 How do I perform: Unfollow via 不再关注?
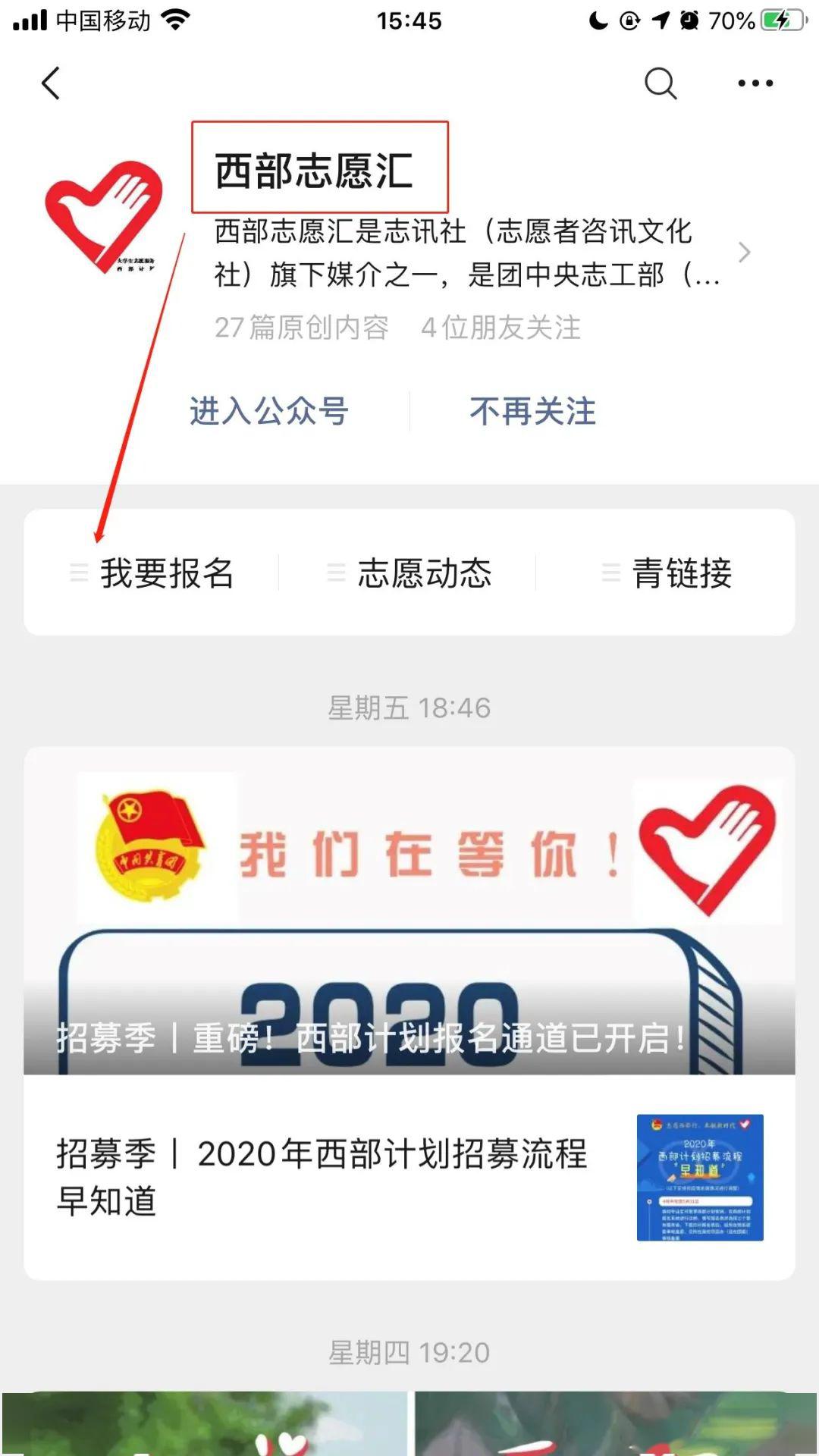(532, 412)
